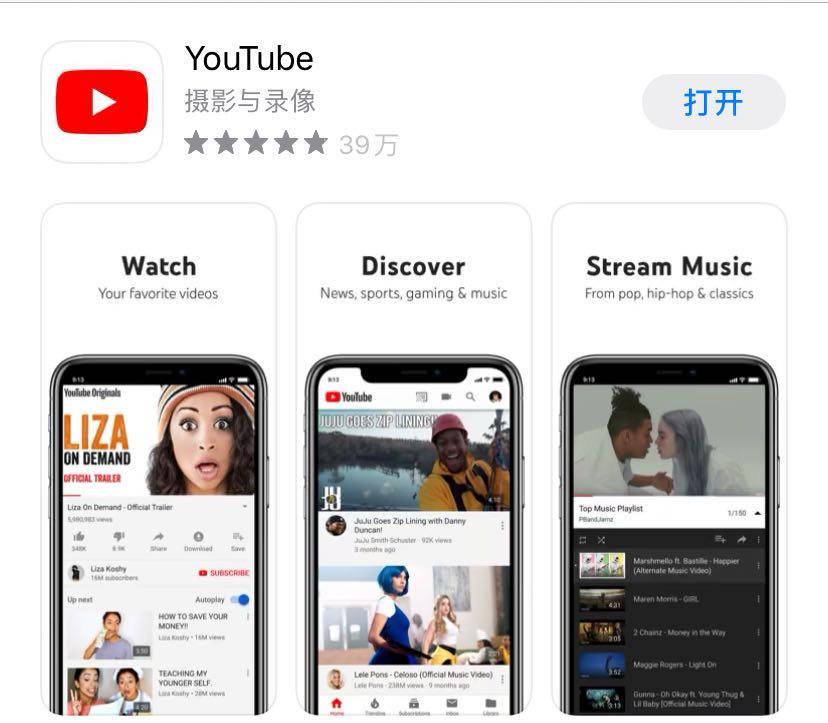828x723 pixels.
Task: Tap the 打开 button to open YouTube
Action: pyautogui.click(x=713, y=102)
